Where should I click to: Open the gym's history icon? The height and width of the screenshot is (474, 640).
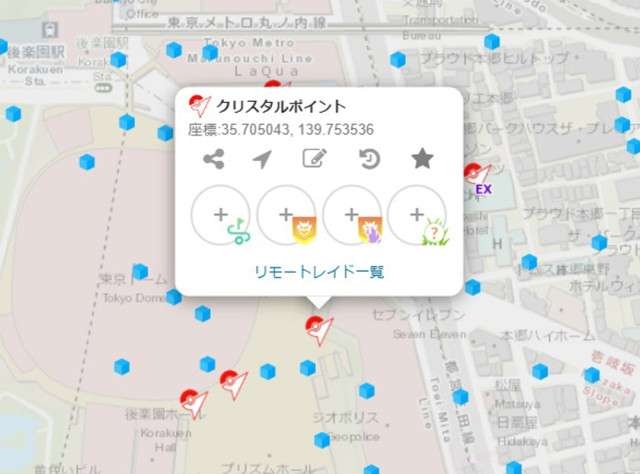click(x=369, y=158)
